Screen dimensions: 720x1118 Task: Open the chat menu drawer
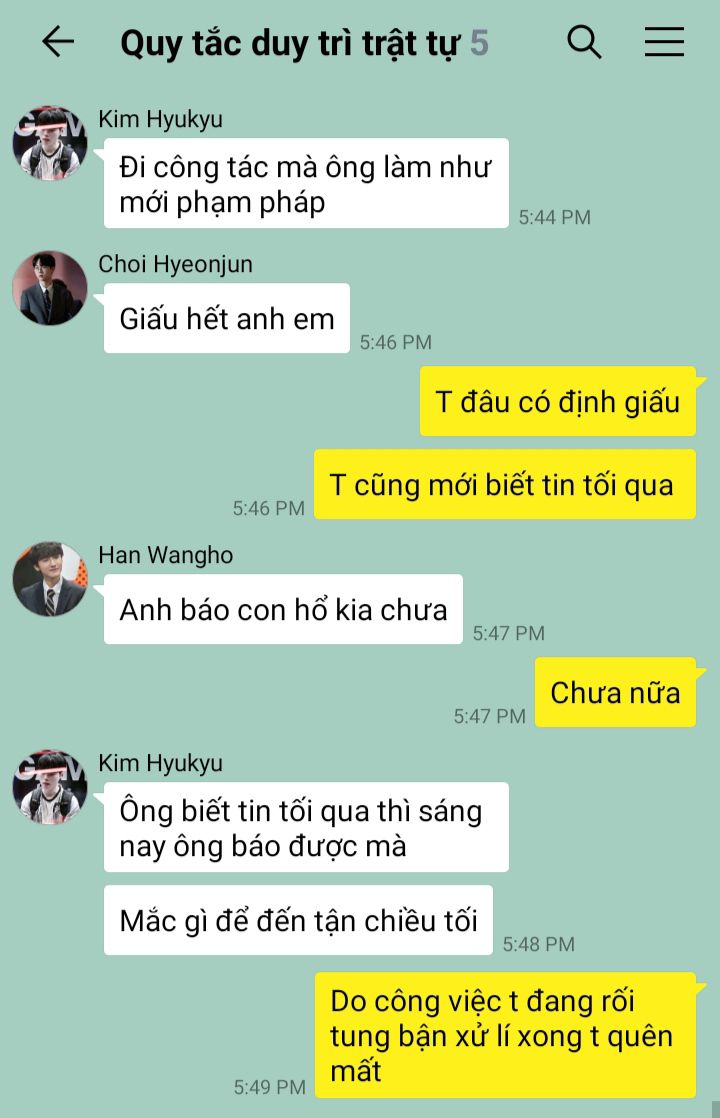point(664,41)
